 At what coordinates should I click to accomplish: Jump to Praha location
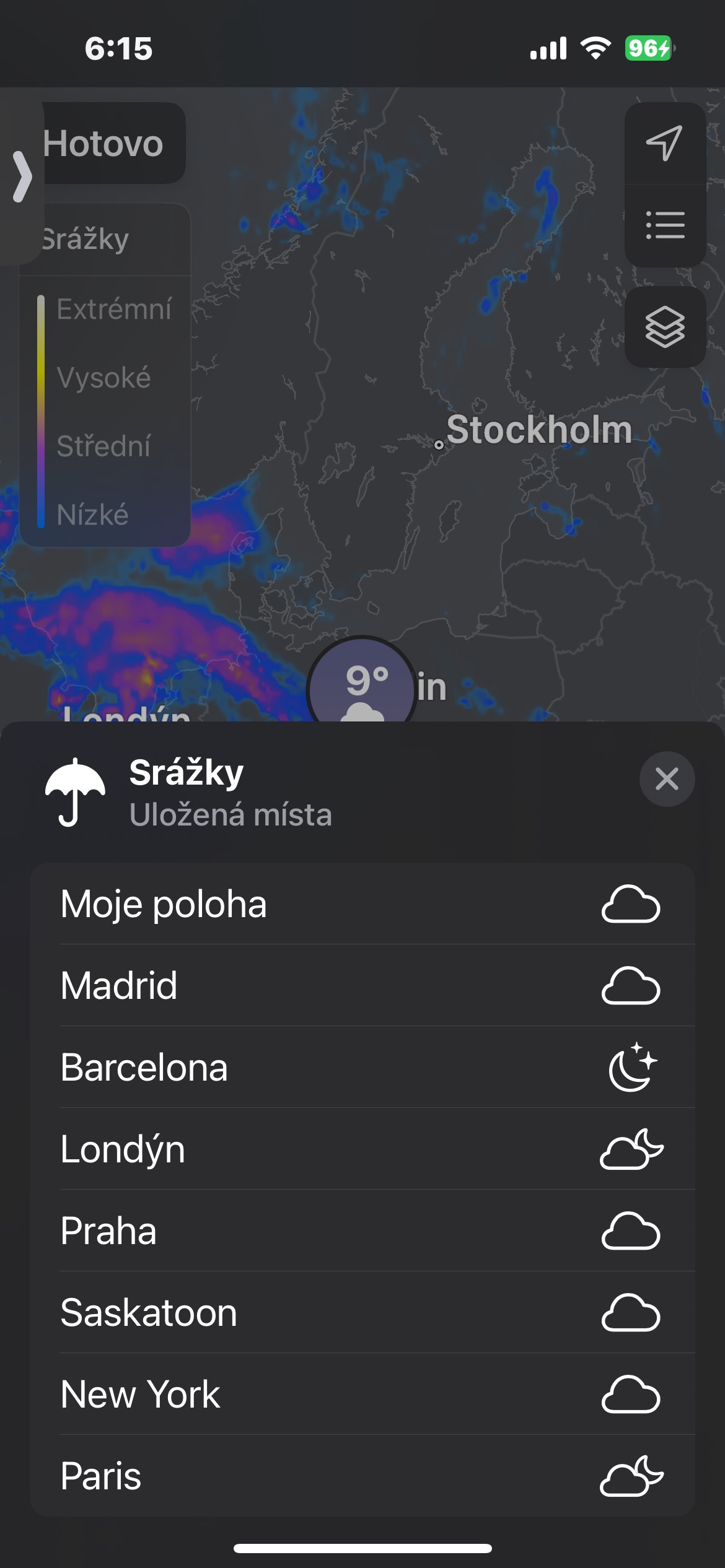coord(362,1231)
